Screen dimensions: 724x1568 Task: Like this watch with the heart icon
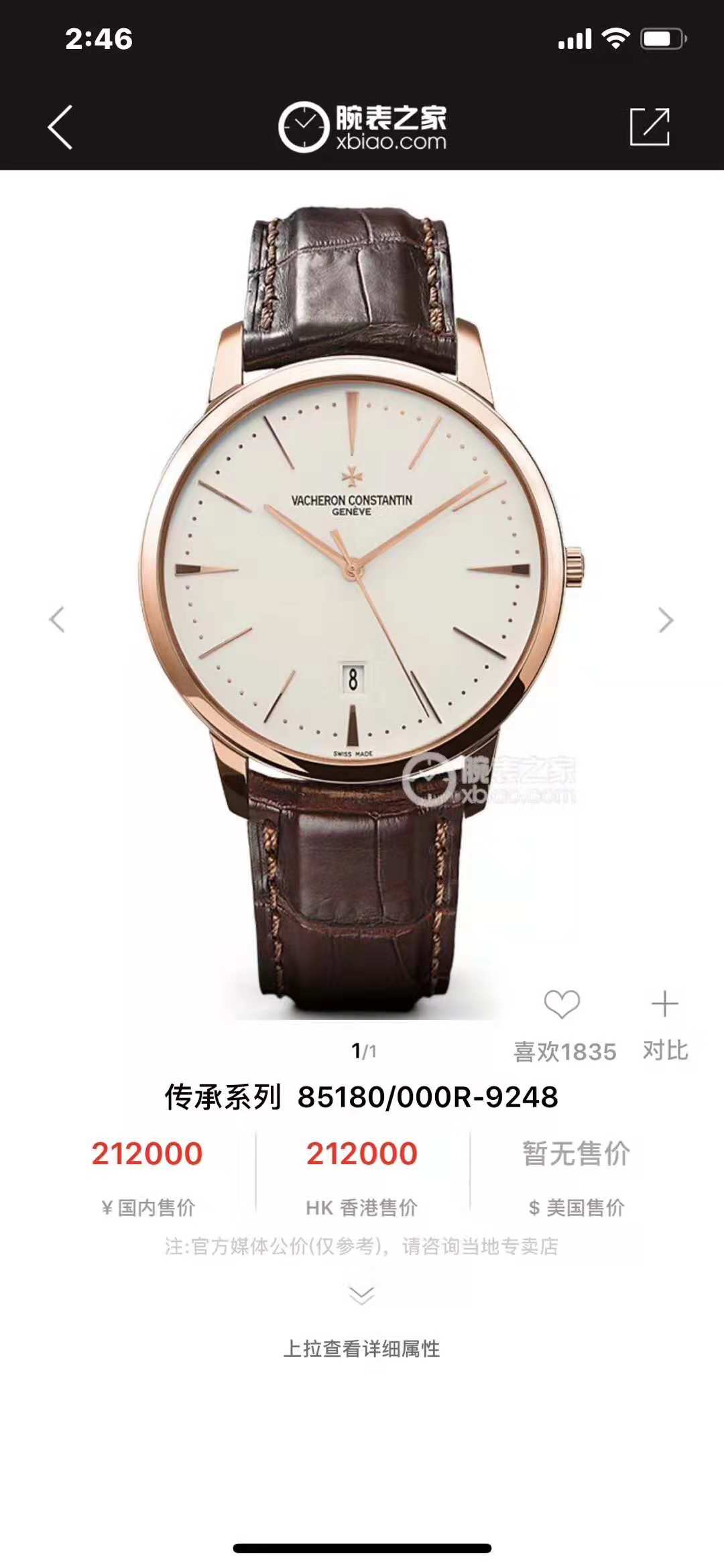[562, 1005]
